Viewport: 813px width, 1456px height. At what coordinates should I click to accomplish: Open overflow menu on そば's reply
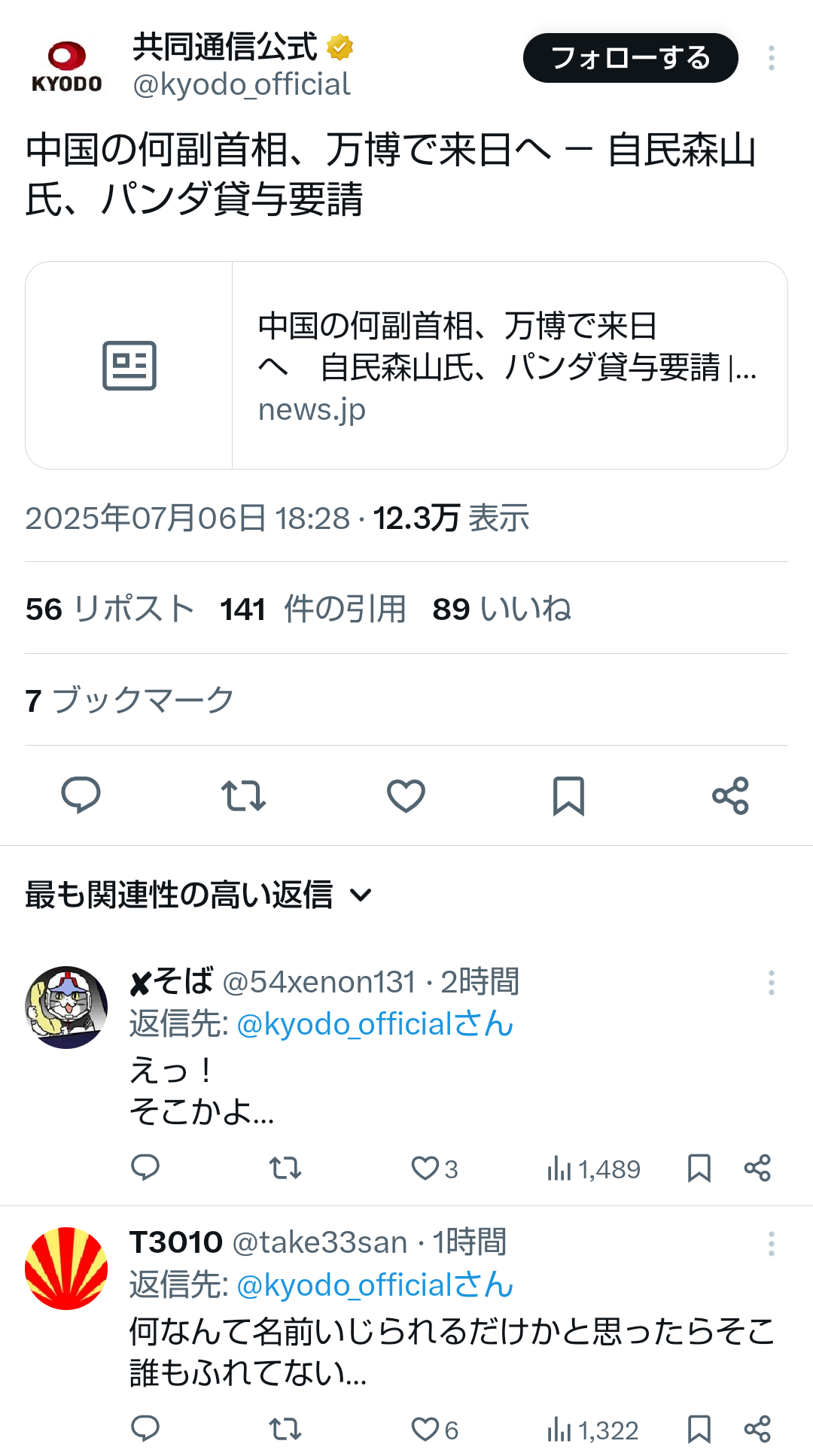[771, 983]
